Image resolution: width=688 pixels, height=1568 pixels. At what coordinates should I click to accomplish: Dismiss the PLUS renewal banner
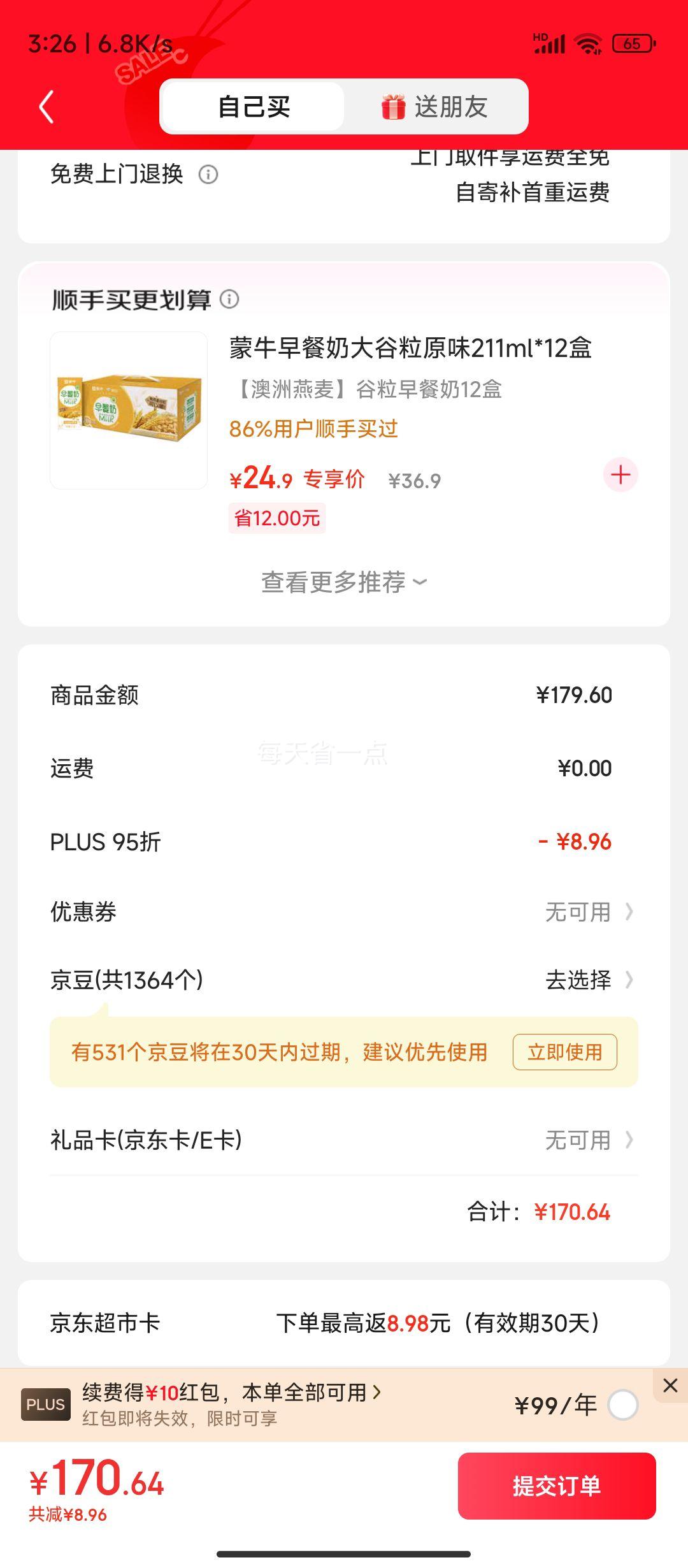click(x=670, y=1385)
